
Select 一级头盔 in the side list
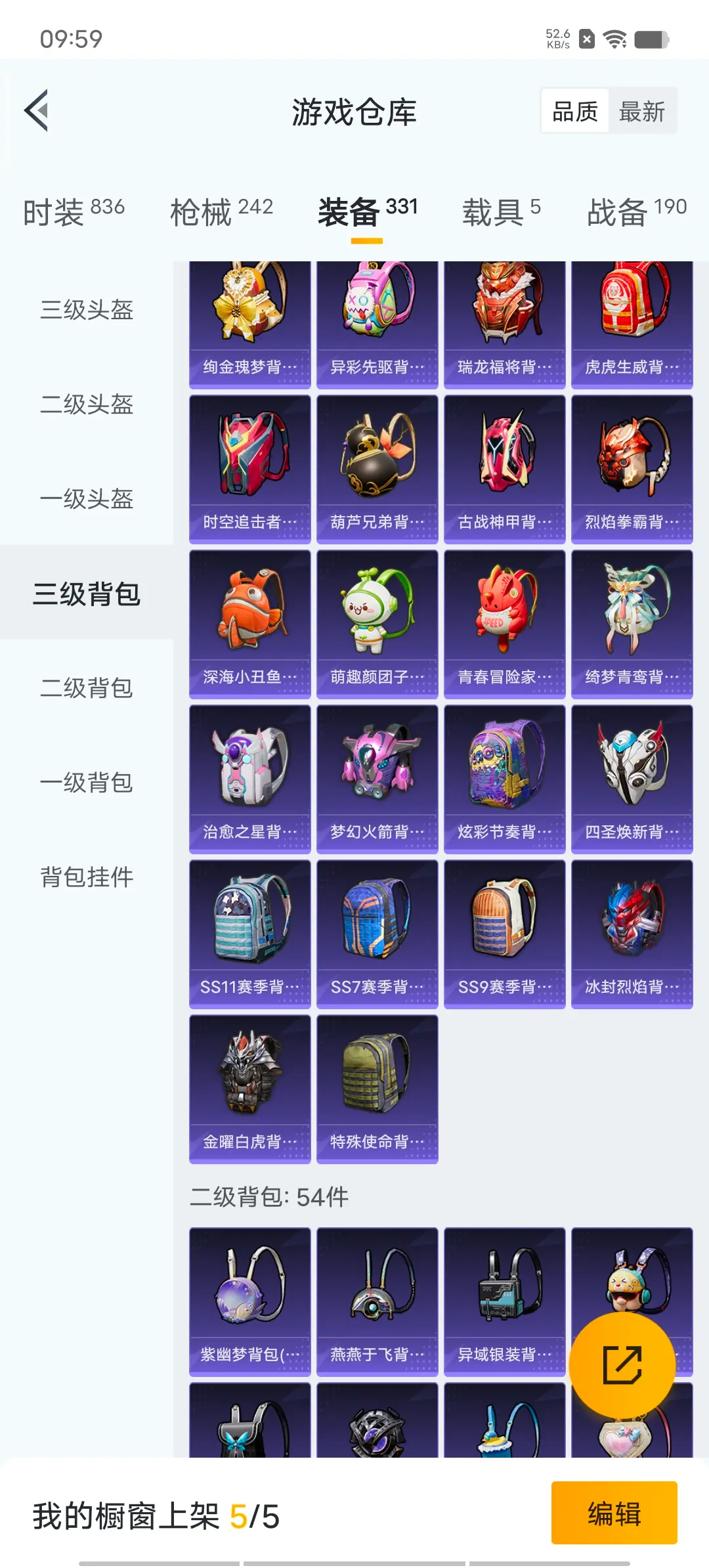[x=87, y=498]
